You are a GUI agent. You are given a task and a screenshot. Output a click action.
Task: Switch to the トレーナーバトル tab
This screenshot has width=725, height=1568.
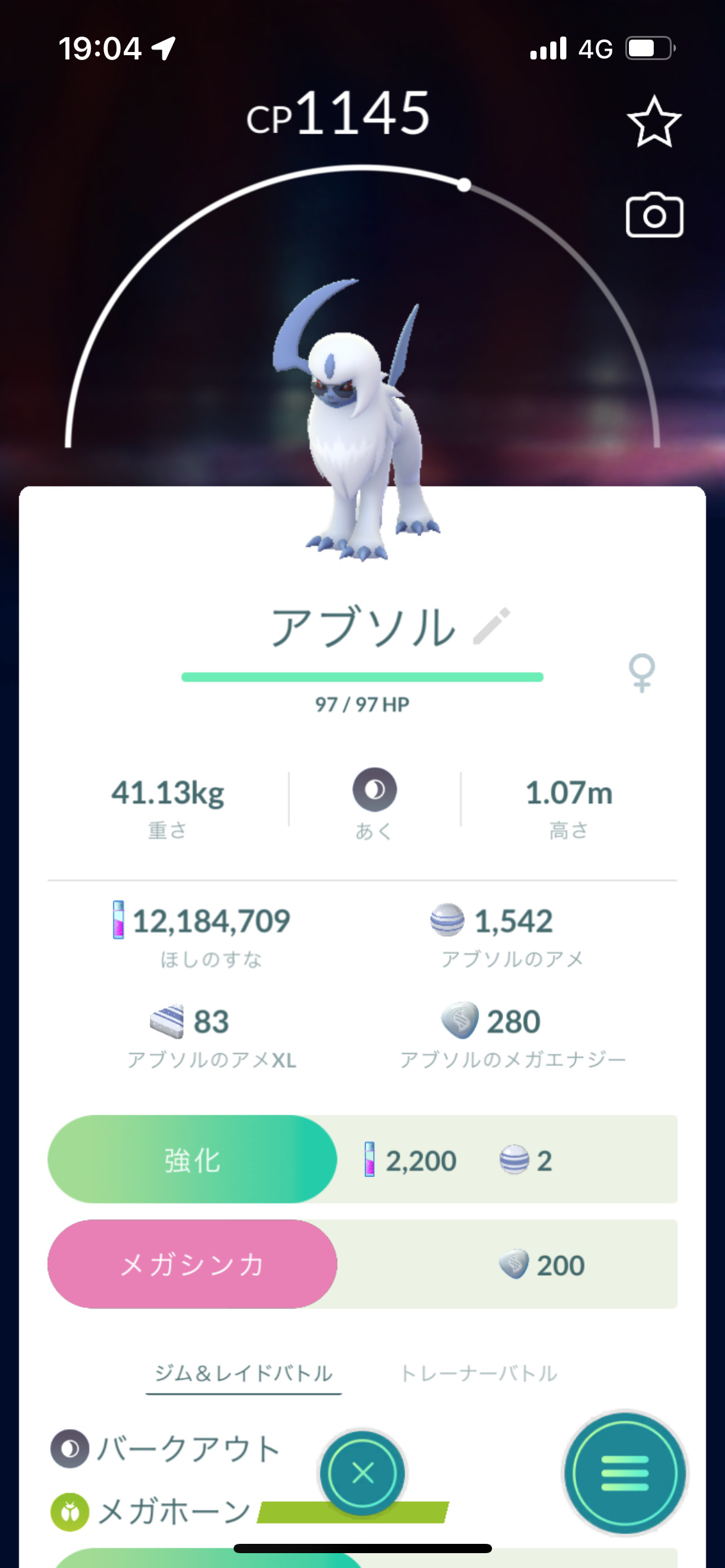[479, 1373]
